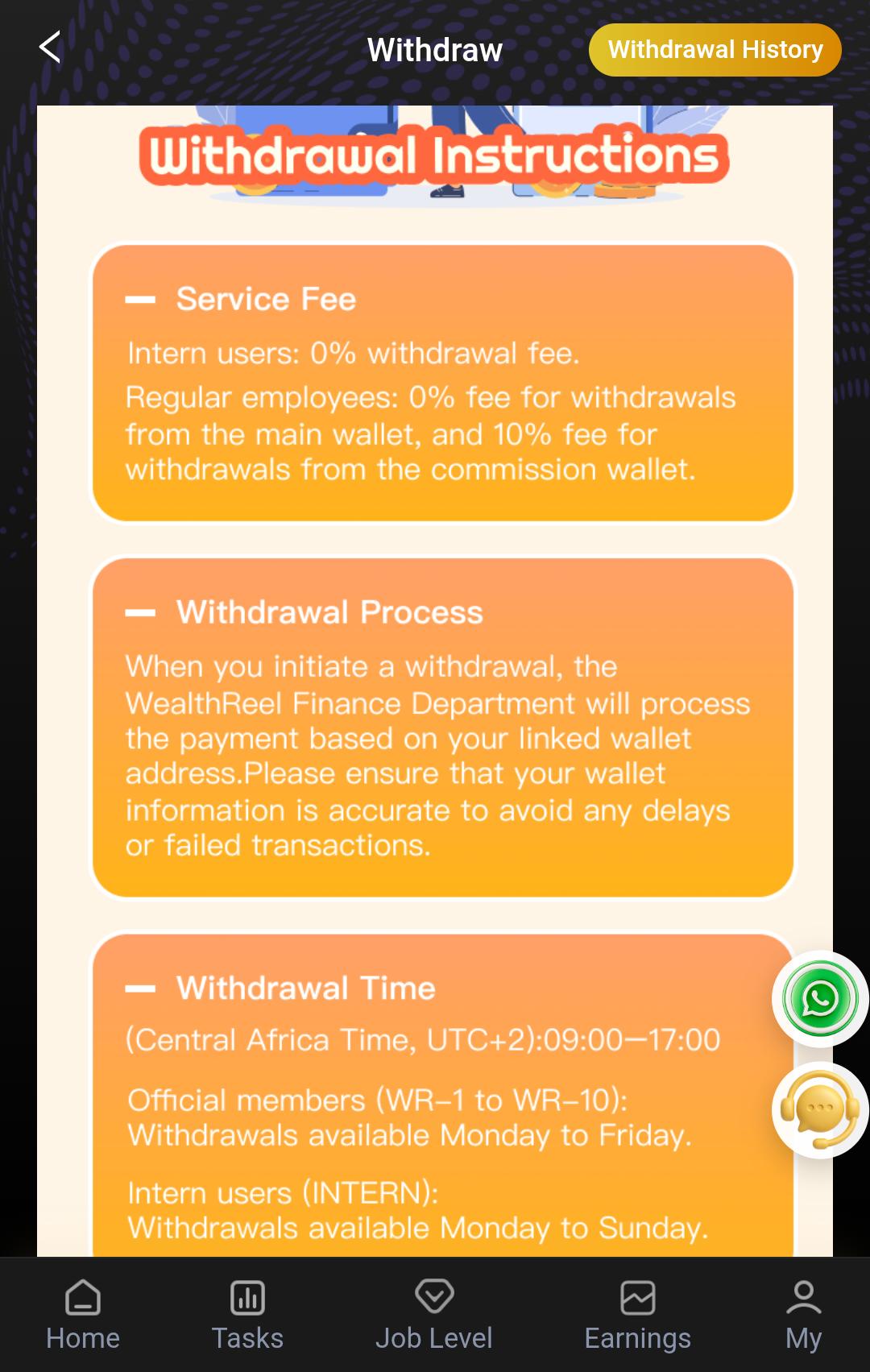
Task: Contact support via the WhatsApp icon
Action: (820, 999)
